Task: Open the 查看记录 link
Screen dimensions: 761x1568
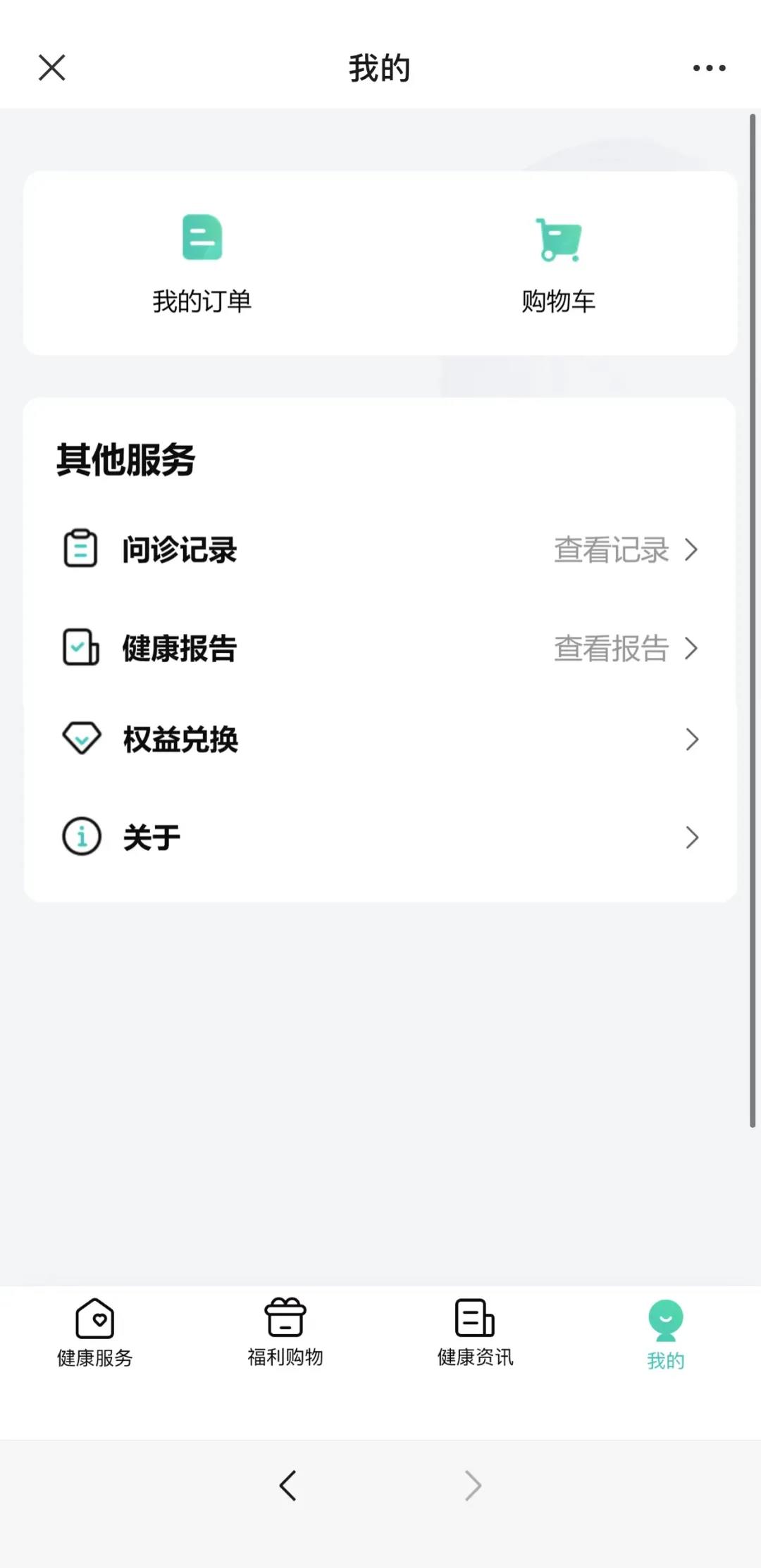Action: [x=610, y=551]
